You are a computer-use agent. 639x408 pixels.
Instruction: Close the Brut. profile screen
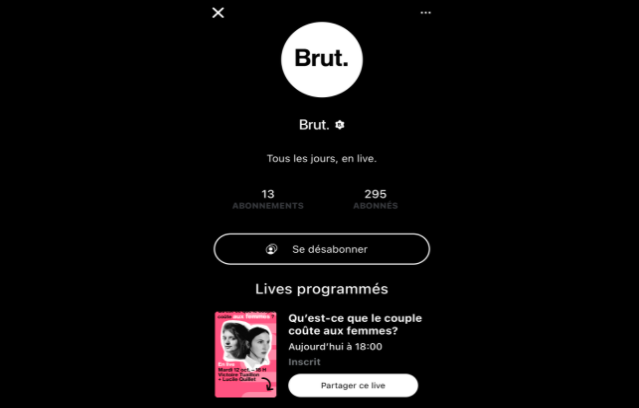click(218, 13)
